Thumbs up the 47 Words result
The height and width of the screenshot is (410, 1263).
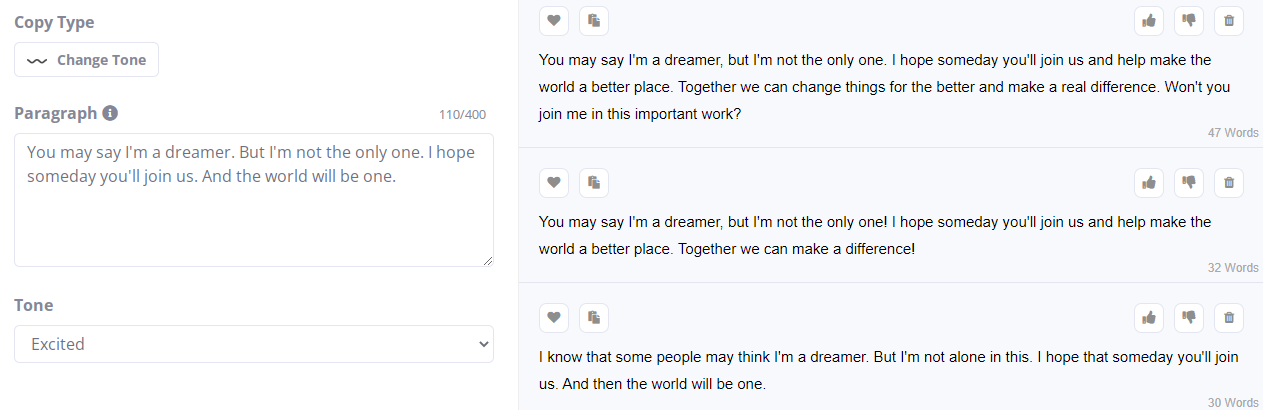[x=1149, y=20]
